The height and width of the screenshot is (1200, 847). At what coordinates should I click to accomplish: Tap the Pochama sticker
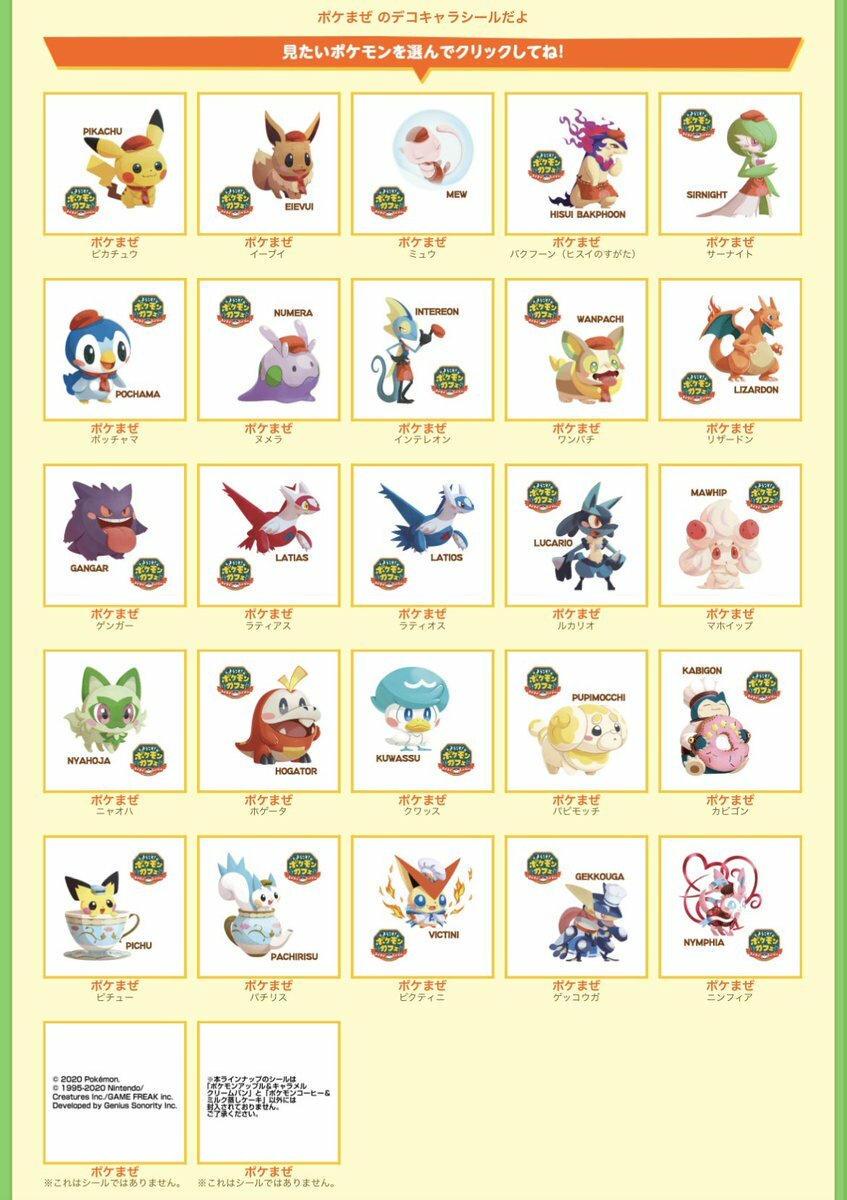(x=115, y=350)
